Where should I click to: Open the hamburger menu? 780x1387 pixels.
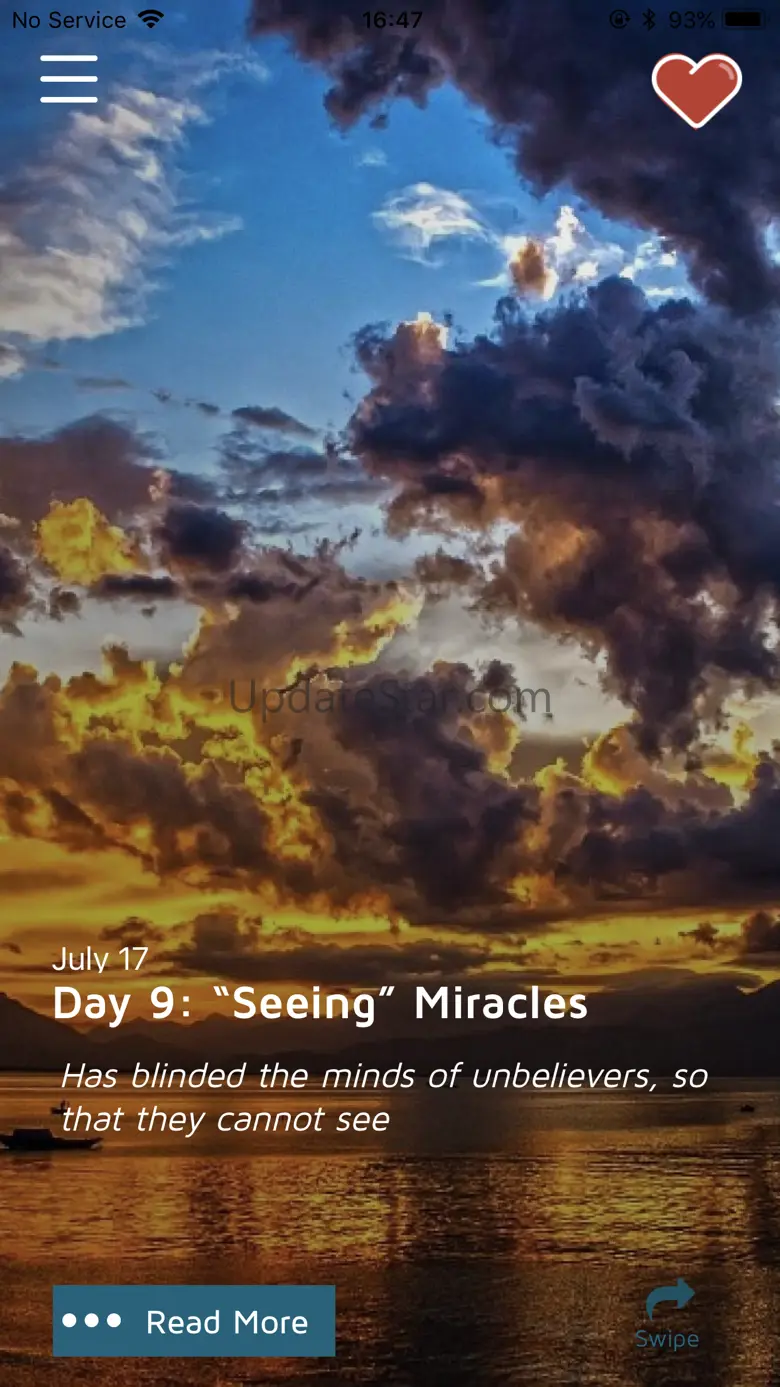(x=69, y=79)
